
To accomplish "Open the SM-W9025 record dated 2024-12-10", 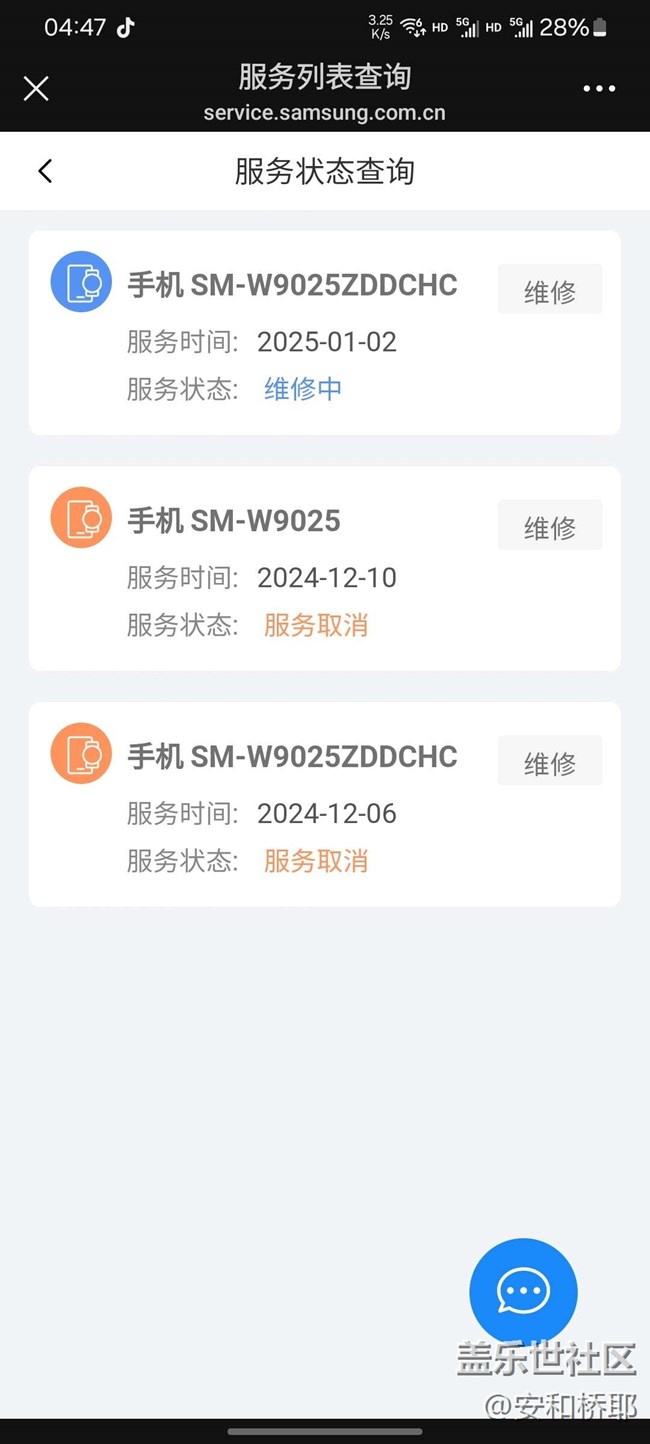I will (x=290, y=575).
